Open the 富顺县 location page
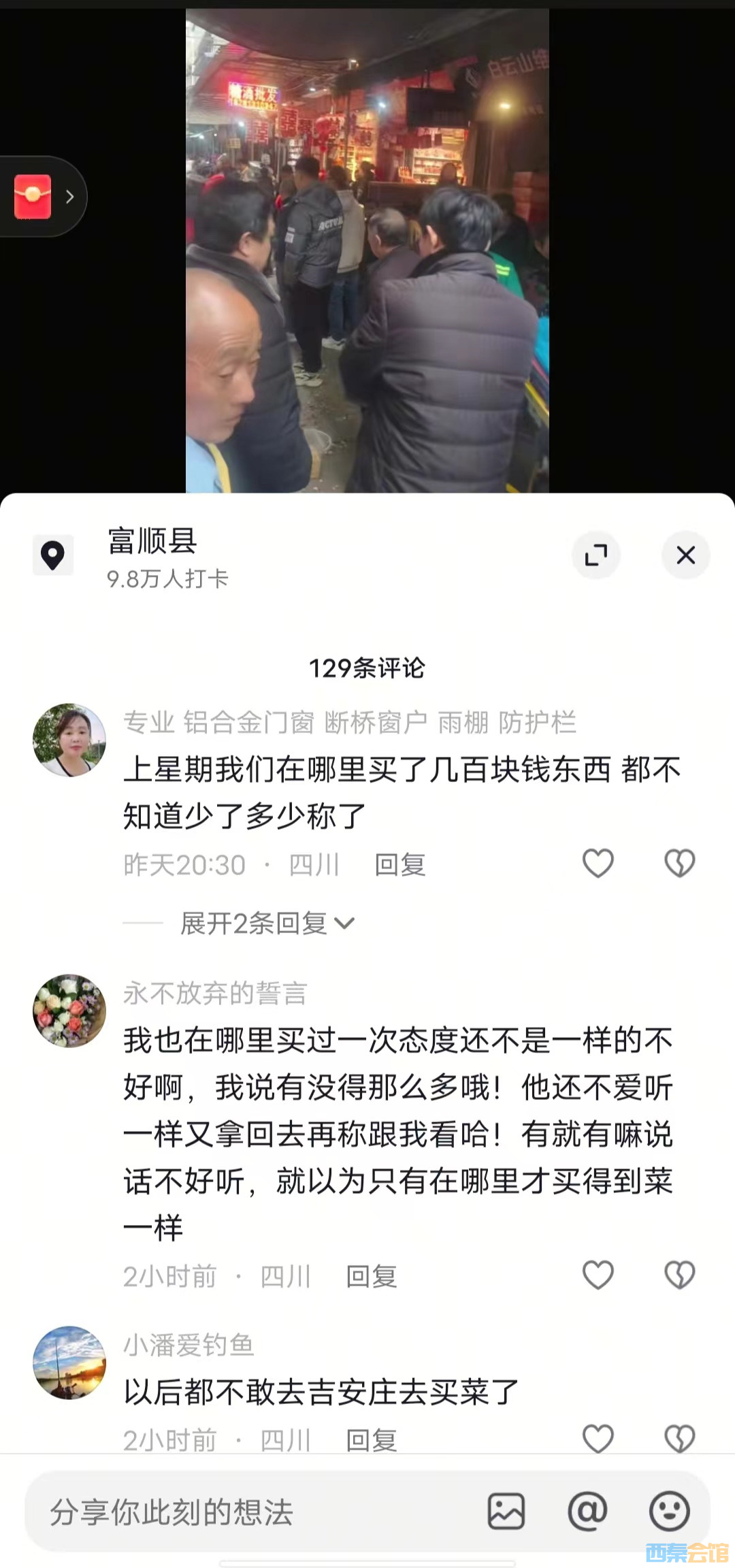Viewport: 735px width, 1568px height. pyautogui.click(x=152, y=542)
